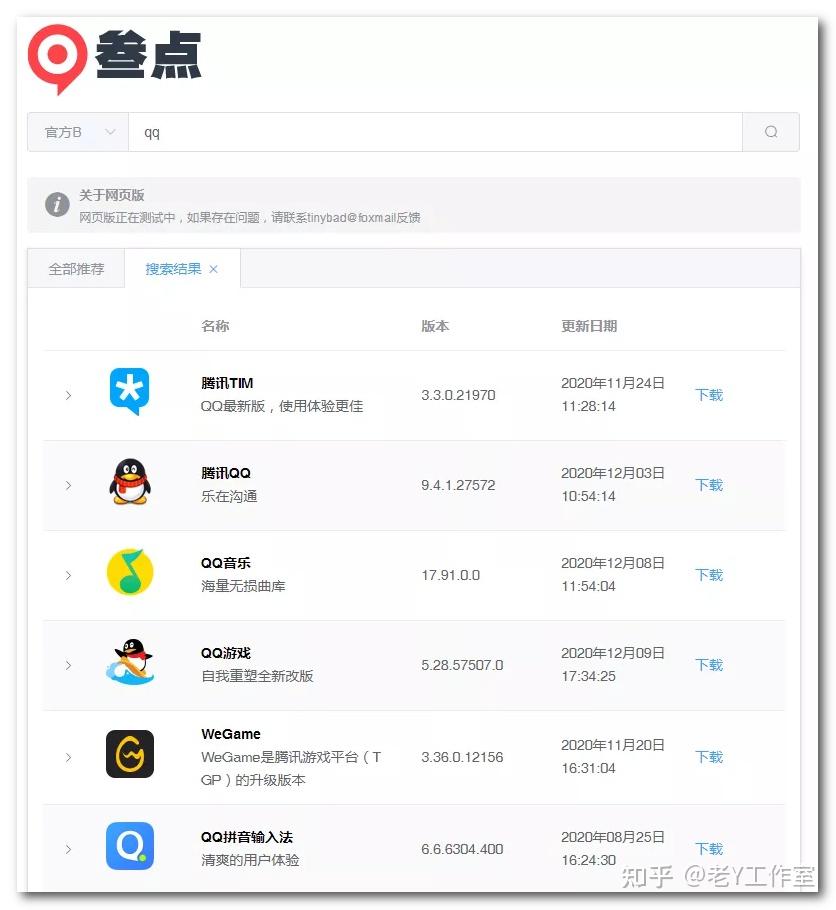Open the 官方B source dropdown
Screen dimensions: 836x910
pos(78,132)
